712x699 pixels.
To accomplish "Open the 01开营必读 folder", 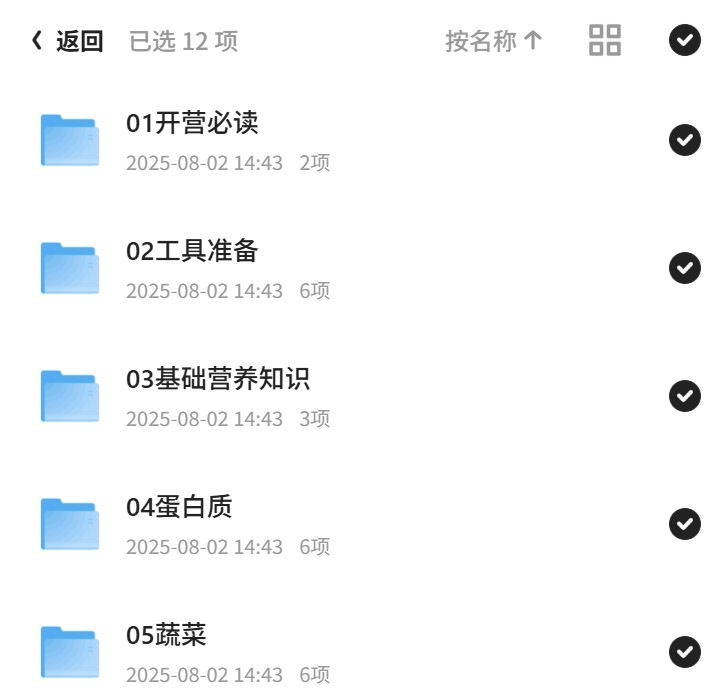I will [345, 140].
